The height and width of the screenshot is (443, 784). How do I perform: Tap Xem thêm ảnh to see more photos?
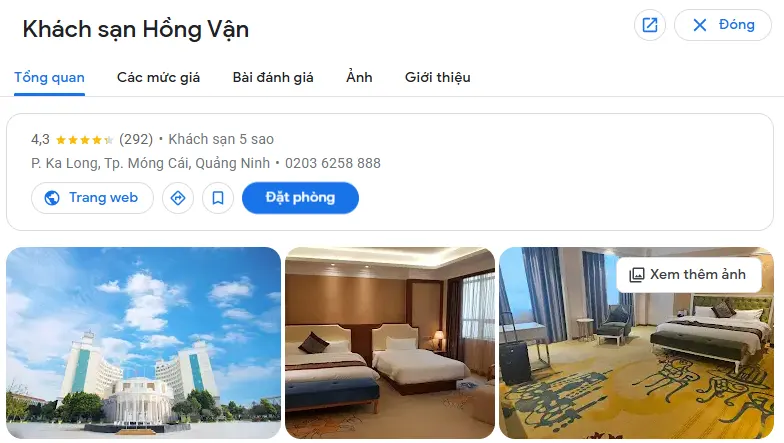click(x=688, y=274)
